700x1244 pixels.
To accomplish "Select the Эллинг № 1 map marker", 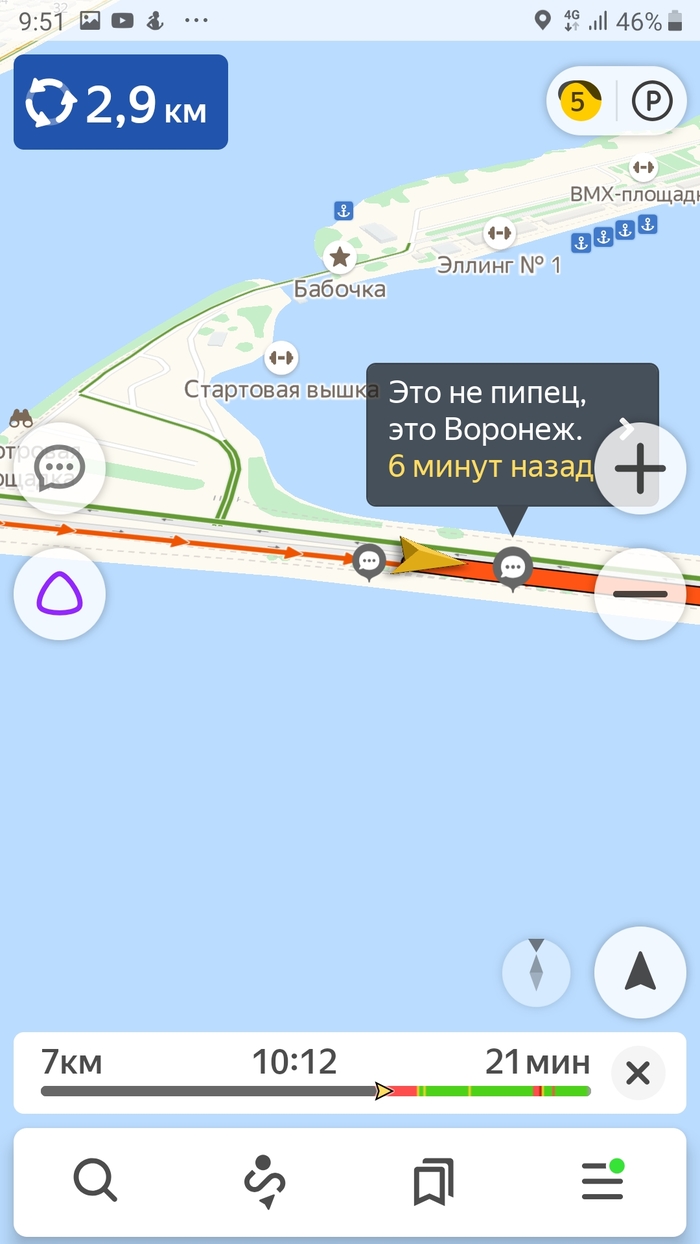I will click(498, 234).
